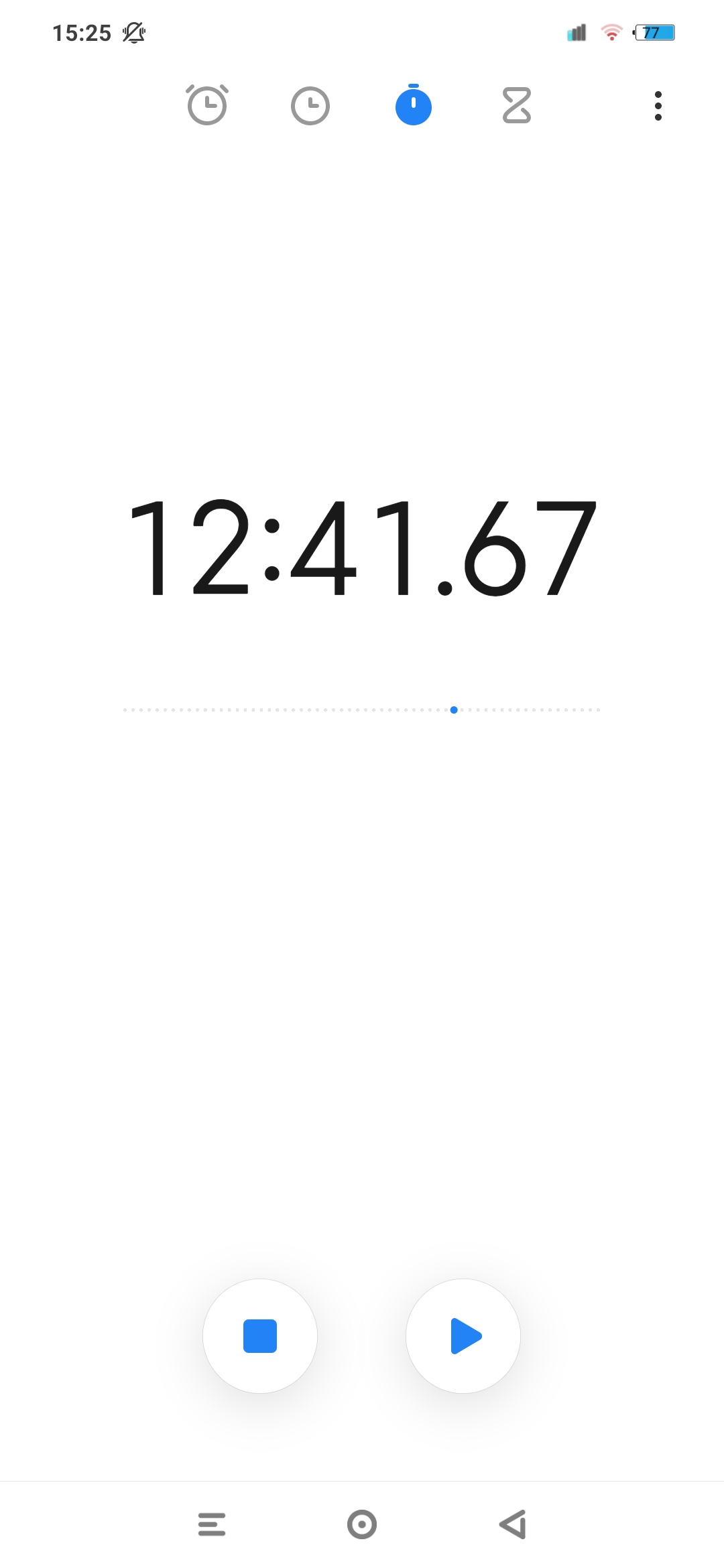
Task: Open the world clock tab
Action: pos(310,105)
